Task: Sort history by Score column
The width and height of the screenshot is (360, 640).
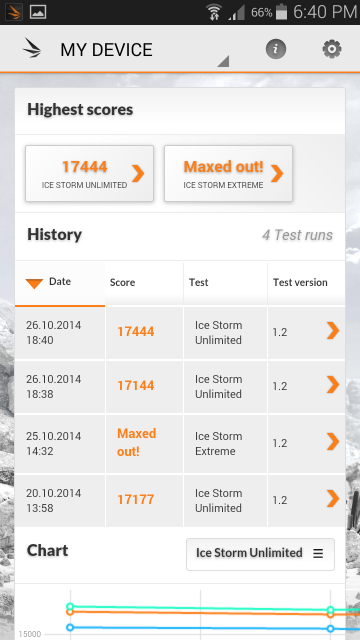Action: 144,283
